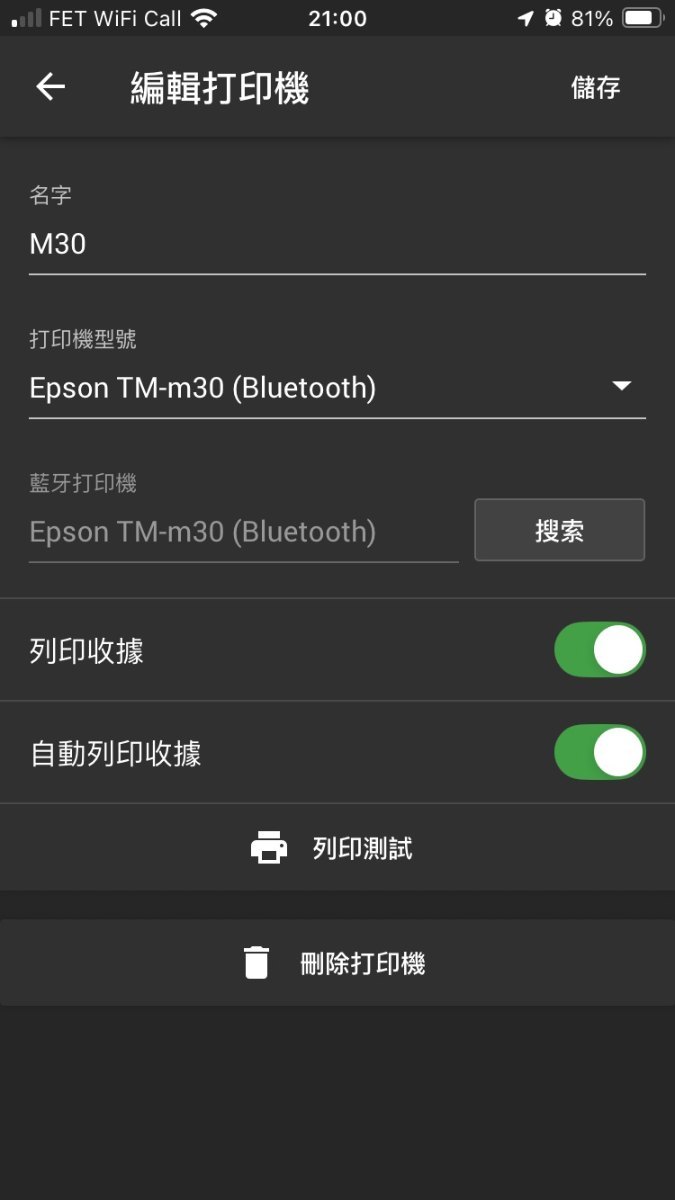Edit the 名字 field containing M30
Image resolution: width=675 pixels, height=1200 pixels.
[336, 244]
